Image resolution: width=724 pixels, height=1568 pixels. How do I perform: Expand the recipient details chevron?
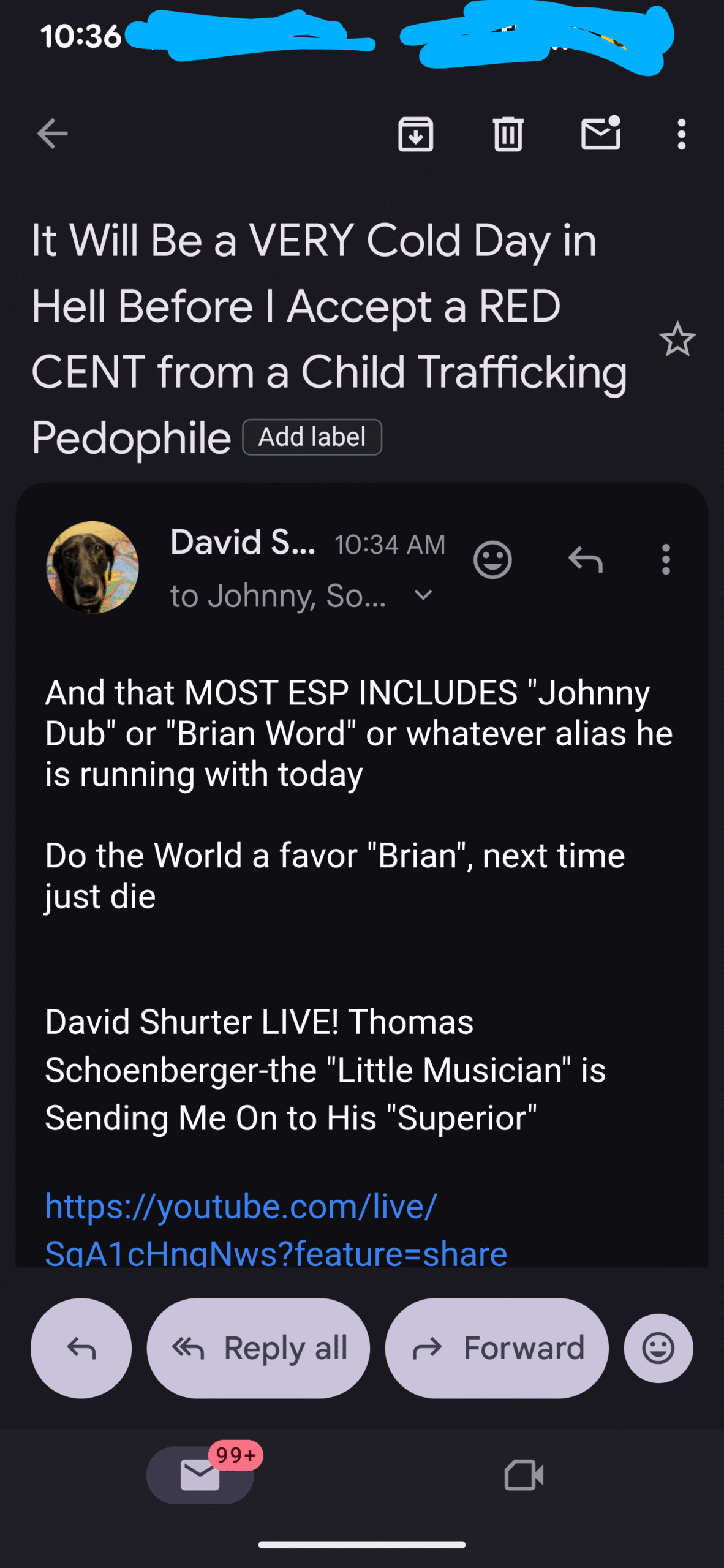pos(423,595)
